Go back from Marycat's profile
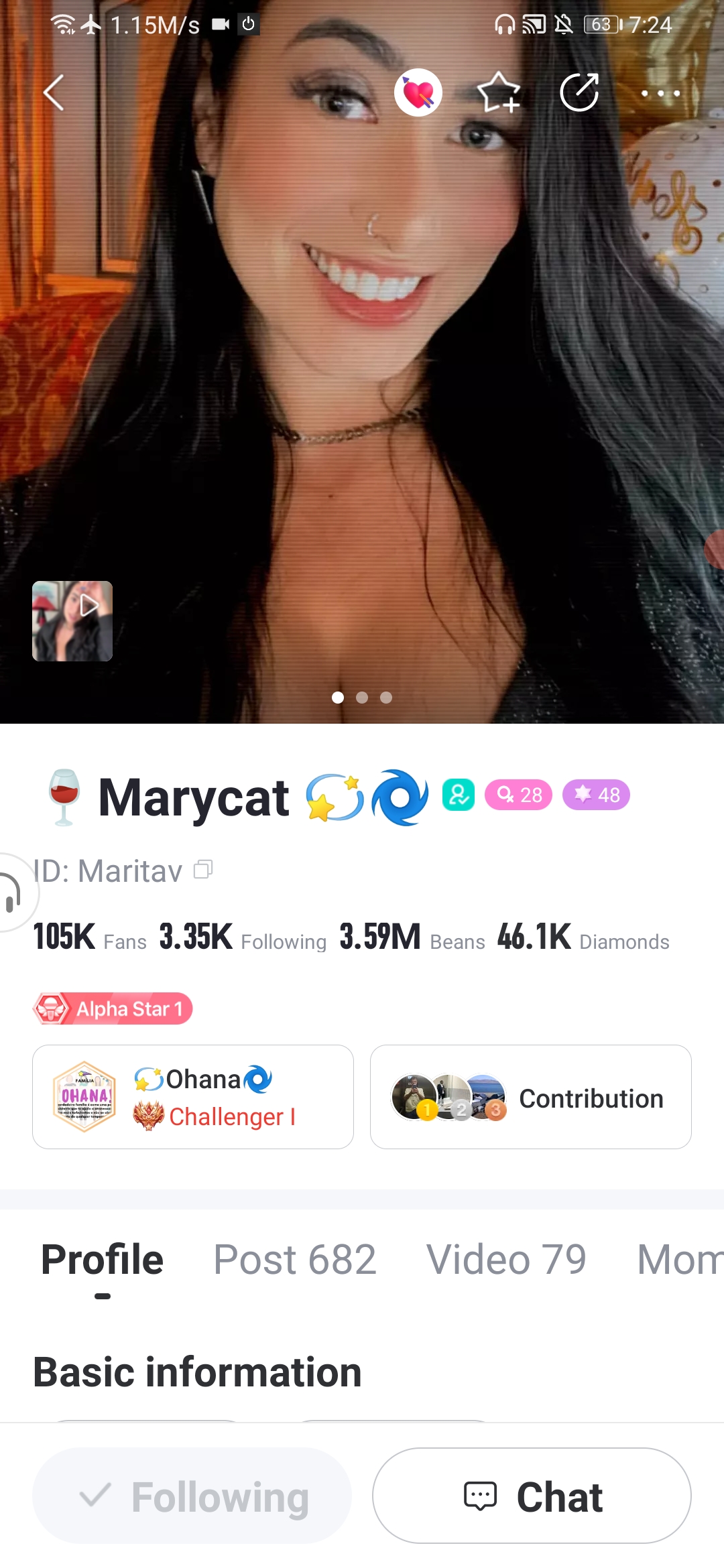The height and width of the screenshot is (1568, 724). click(54, 92)
